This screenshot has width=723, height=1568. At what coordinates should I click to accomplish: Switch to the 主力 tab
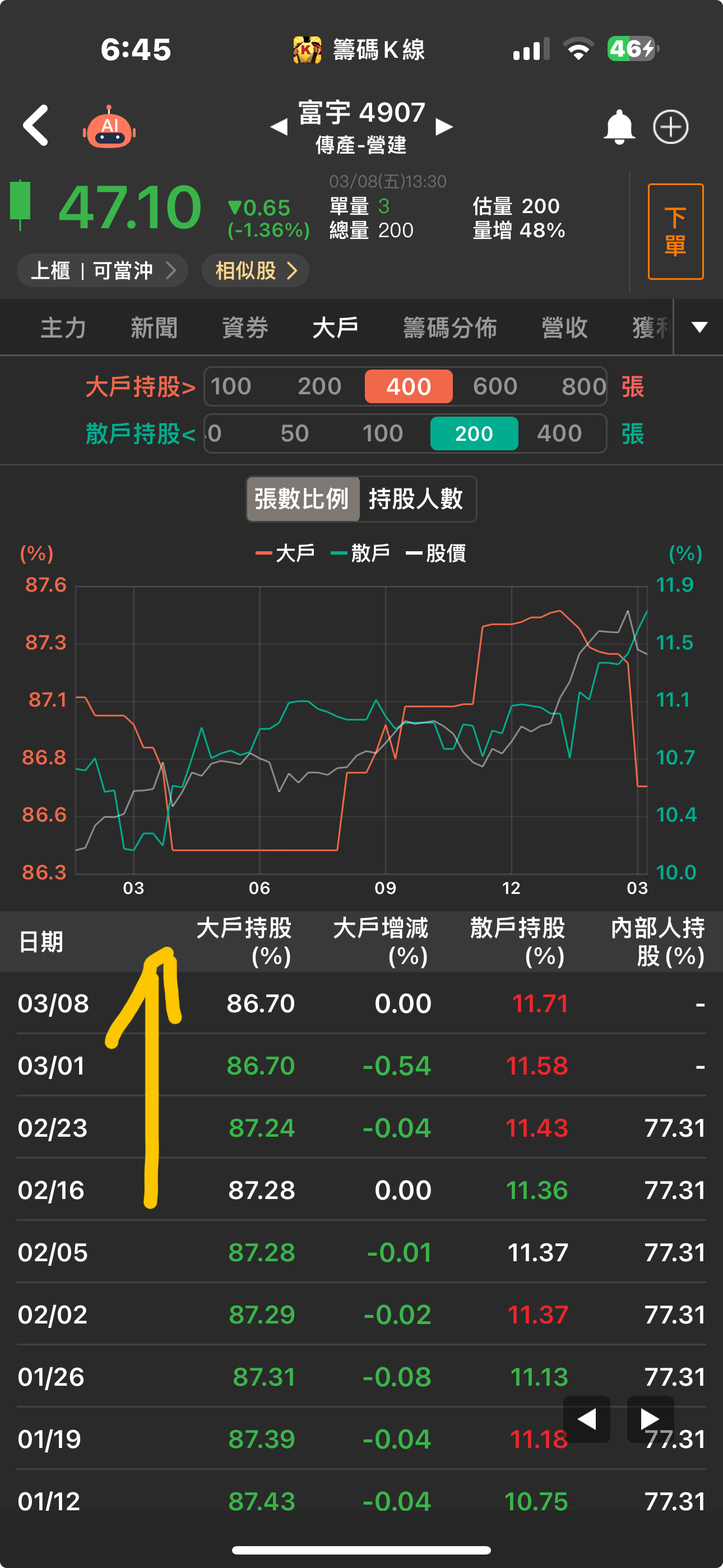click(x=63, y=328)
